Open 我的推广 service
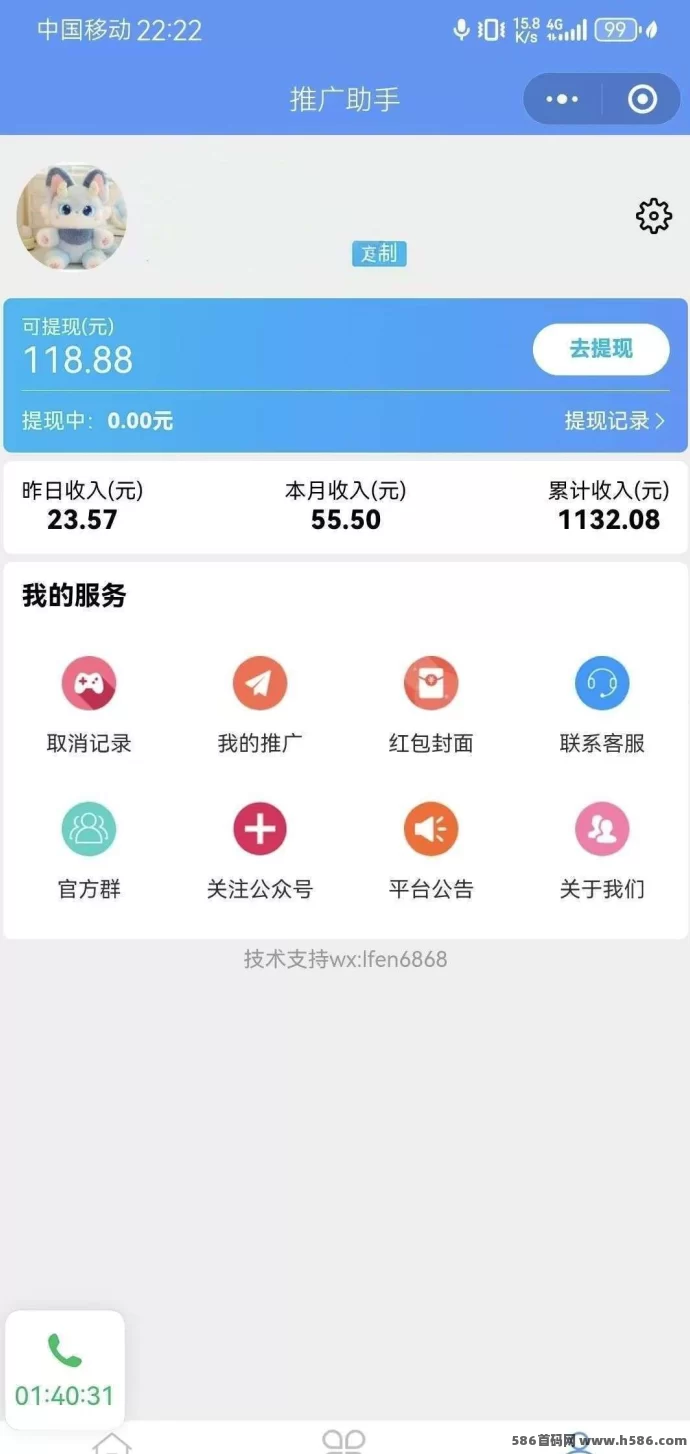 coord(260,705)
